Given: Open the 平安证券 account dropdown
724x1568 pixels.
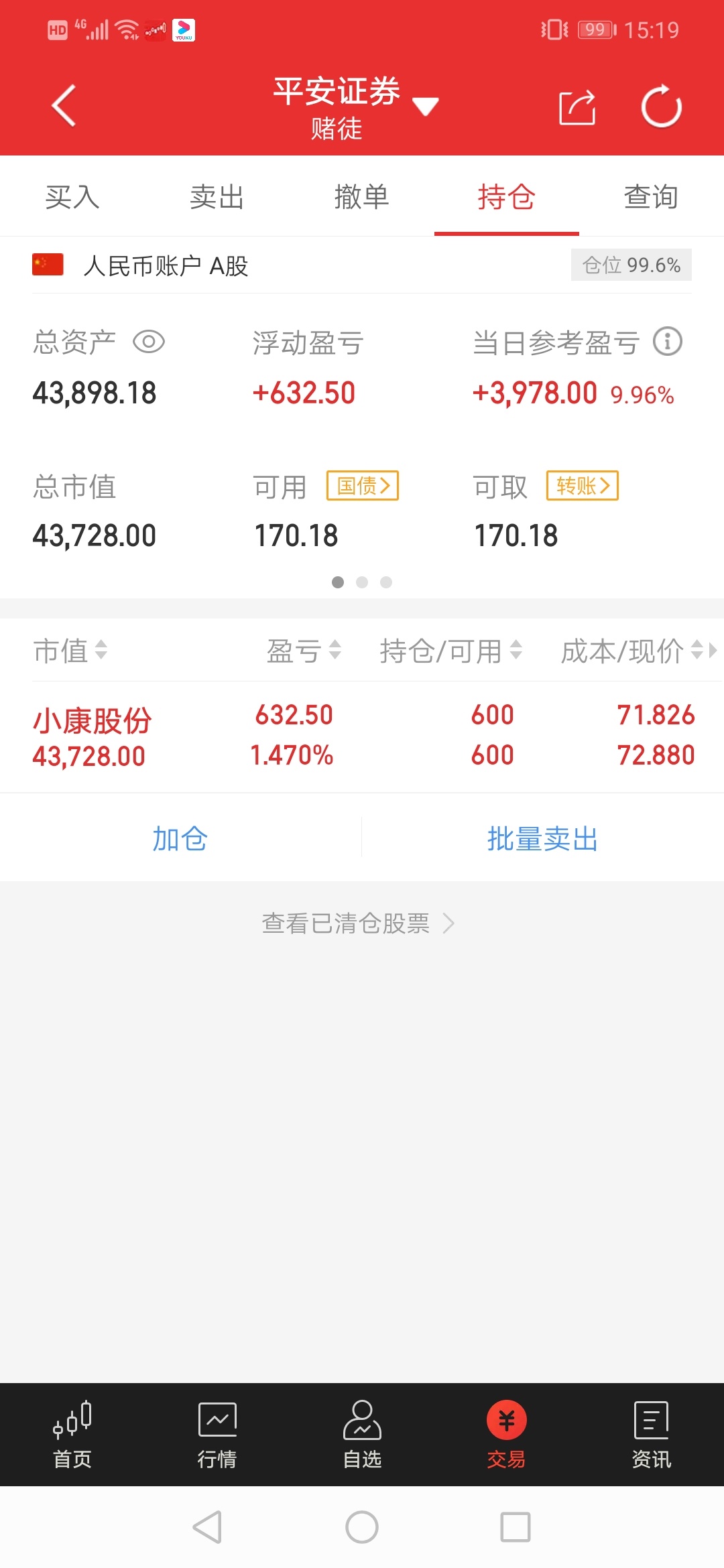Looking at the screenshot, I should pyautogui.click(x=355, y=107).
